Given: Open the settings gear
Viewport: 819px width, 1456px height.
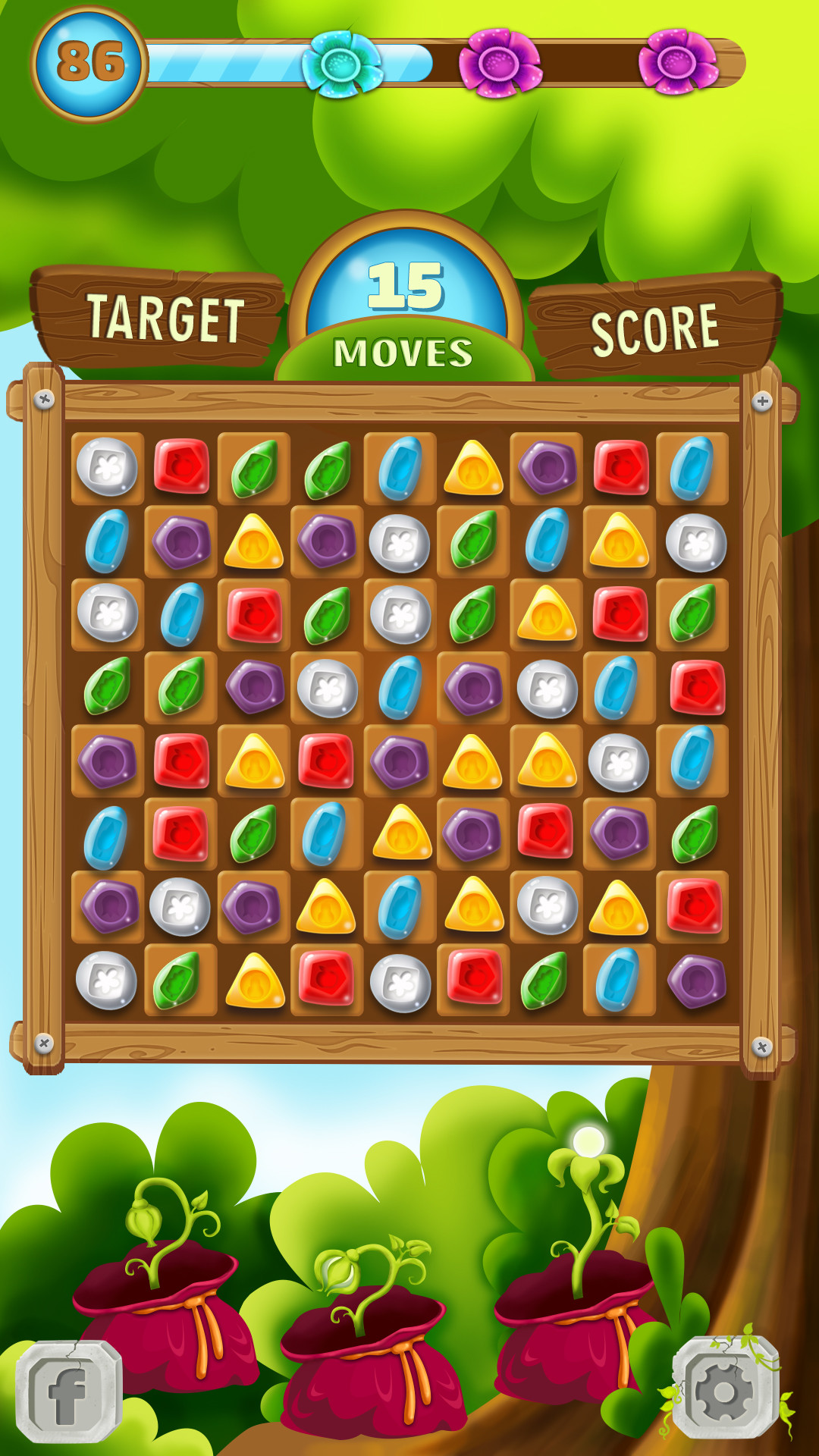Looking at the screenshot, I should click(724, 1389).
